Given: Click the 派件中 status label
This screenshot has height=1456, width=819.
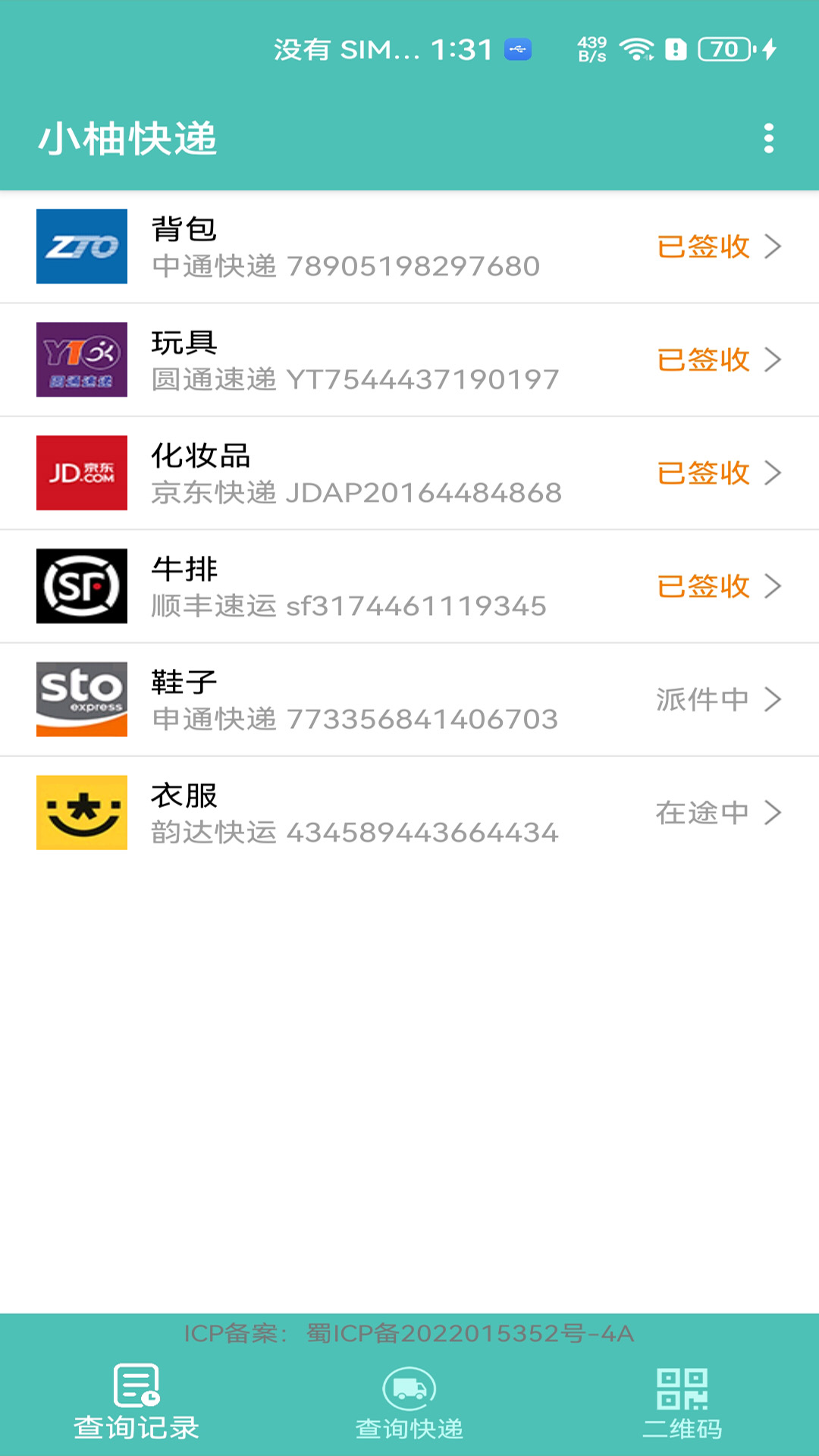Looking at the screenshot, I should [x=702, y=698].
